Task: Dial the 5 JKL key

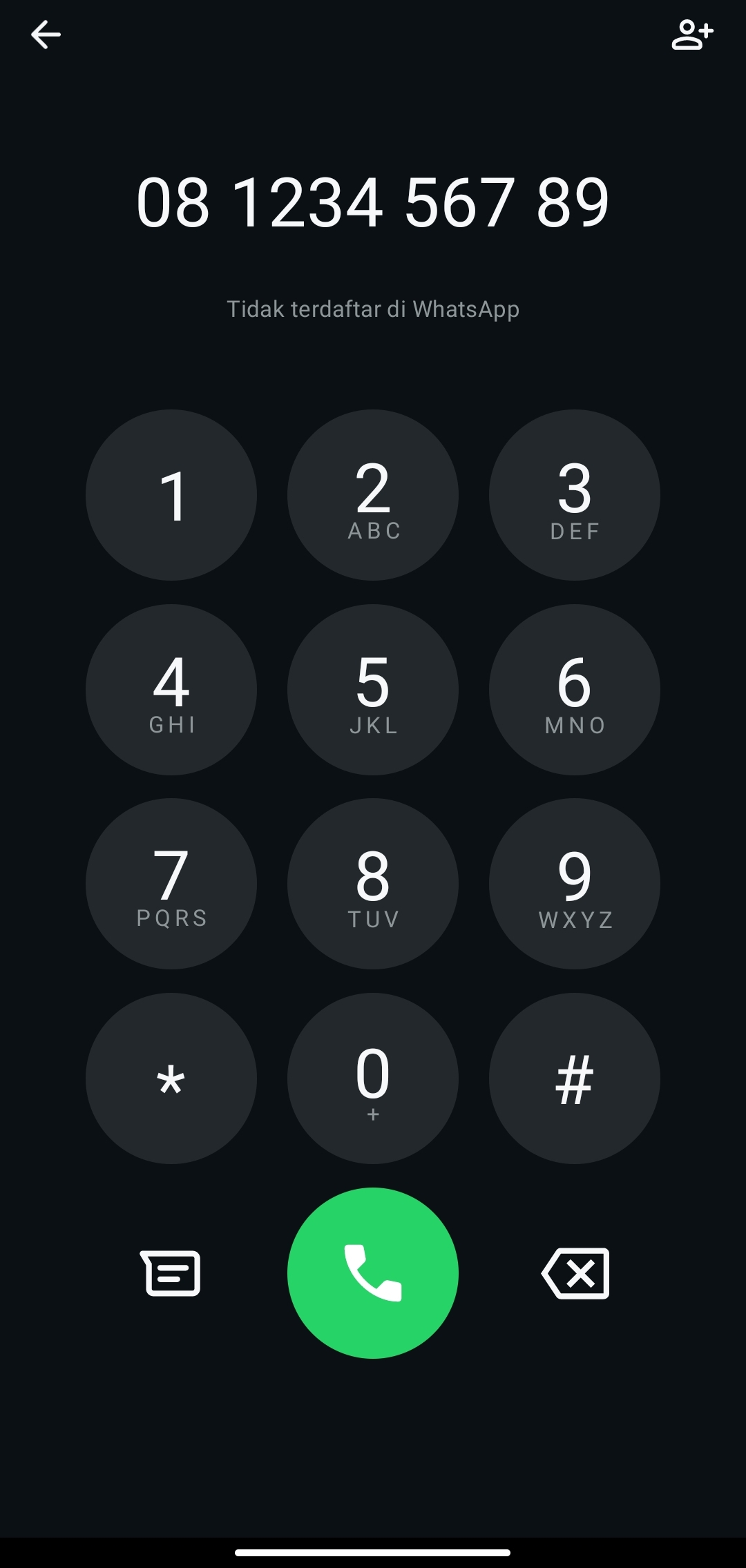Action: (x=373, y=690)
